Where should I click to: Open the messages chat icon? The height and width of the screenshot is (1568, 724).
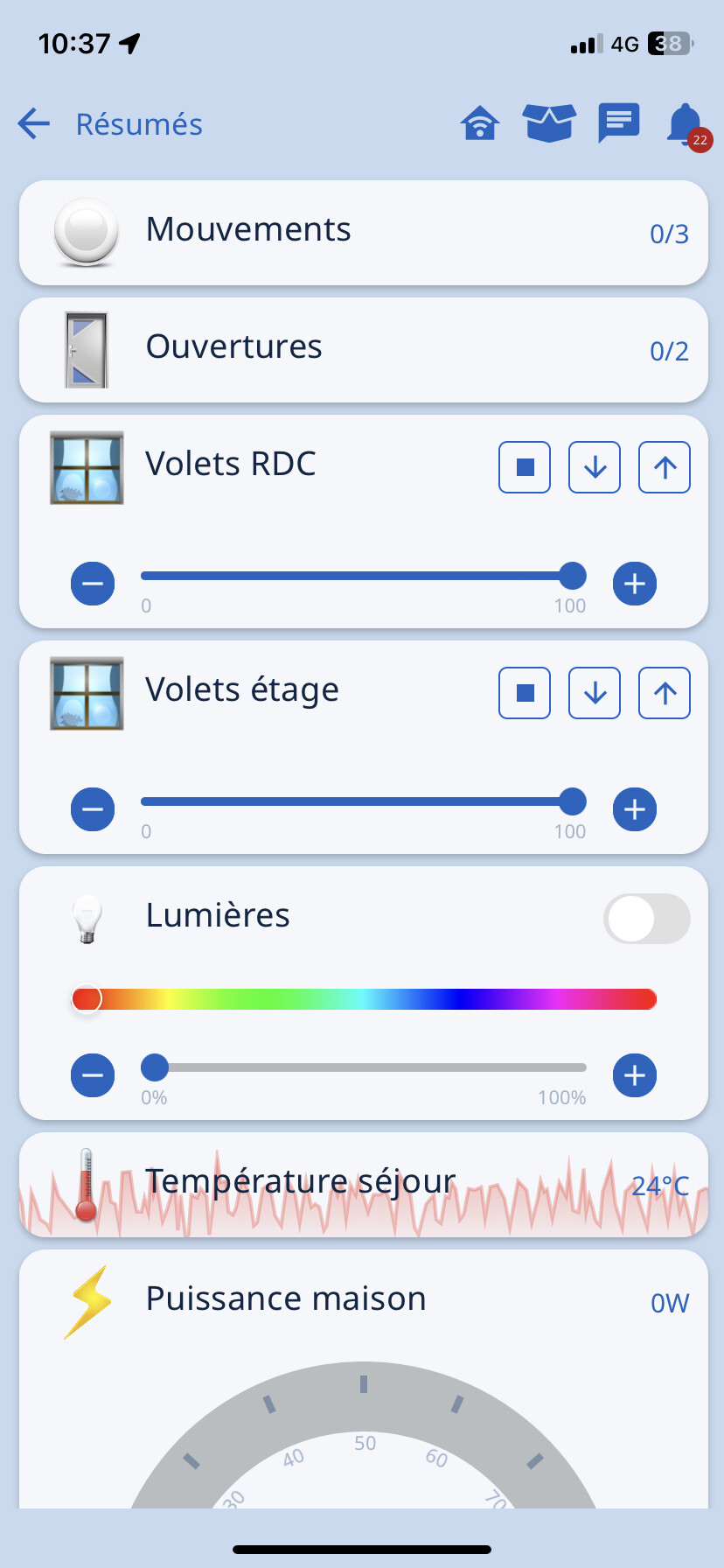click(619, 123)
